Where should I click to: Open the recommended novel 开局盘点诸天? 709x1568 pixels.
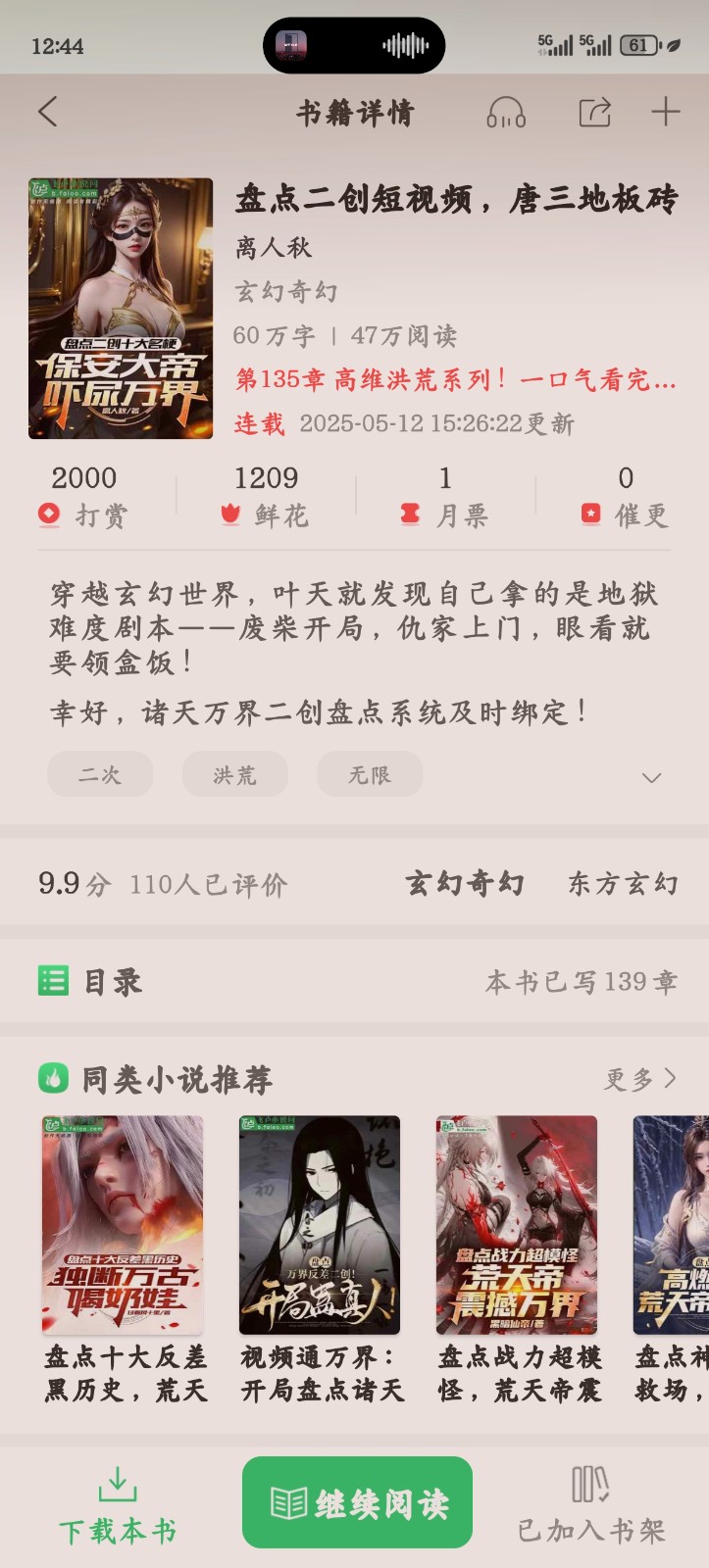(x=320, y=1226)
